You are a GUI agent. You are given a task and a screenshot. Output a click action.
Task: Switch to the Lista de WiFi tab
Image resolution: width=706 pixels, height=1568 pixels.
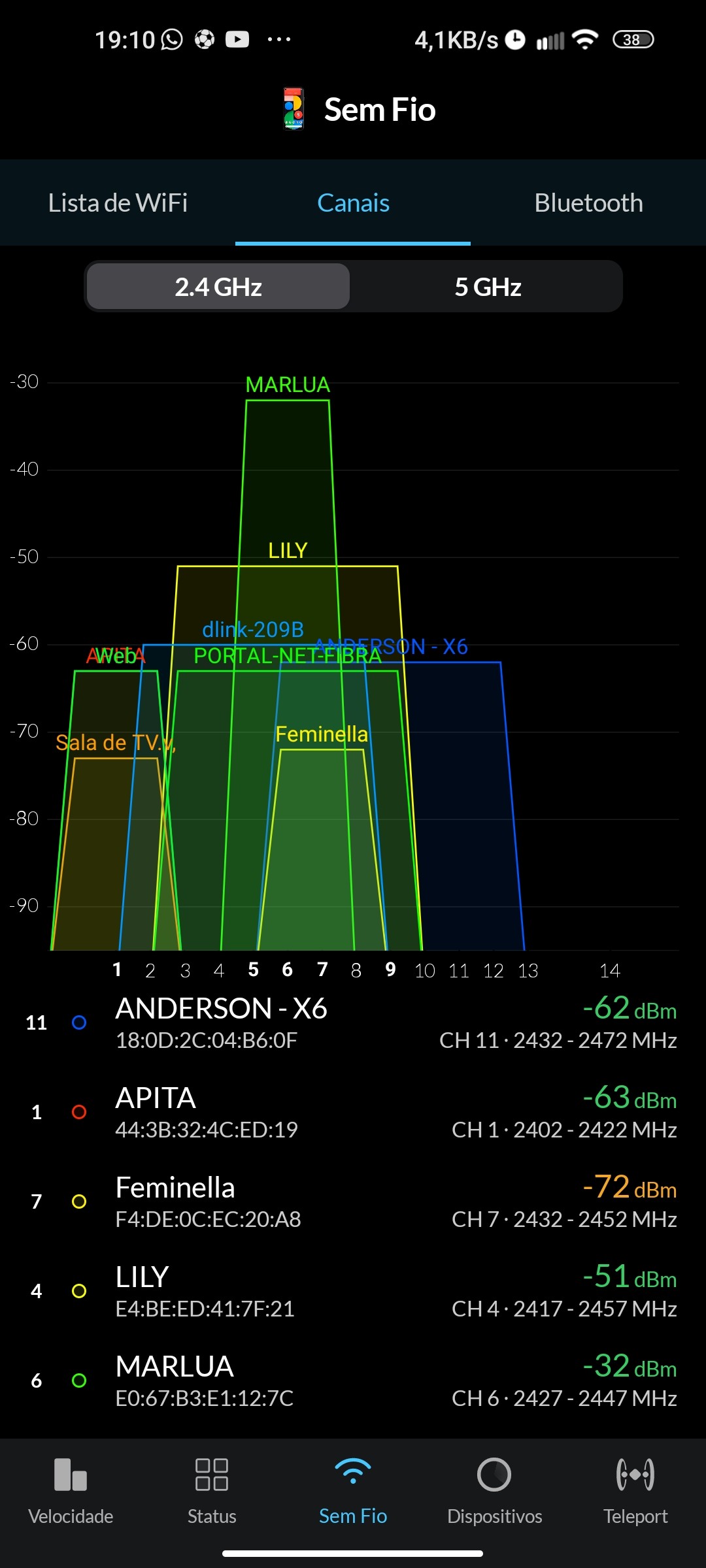coord(118,203)
